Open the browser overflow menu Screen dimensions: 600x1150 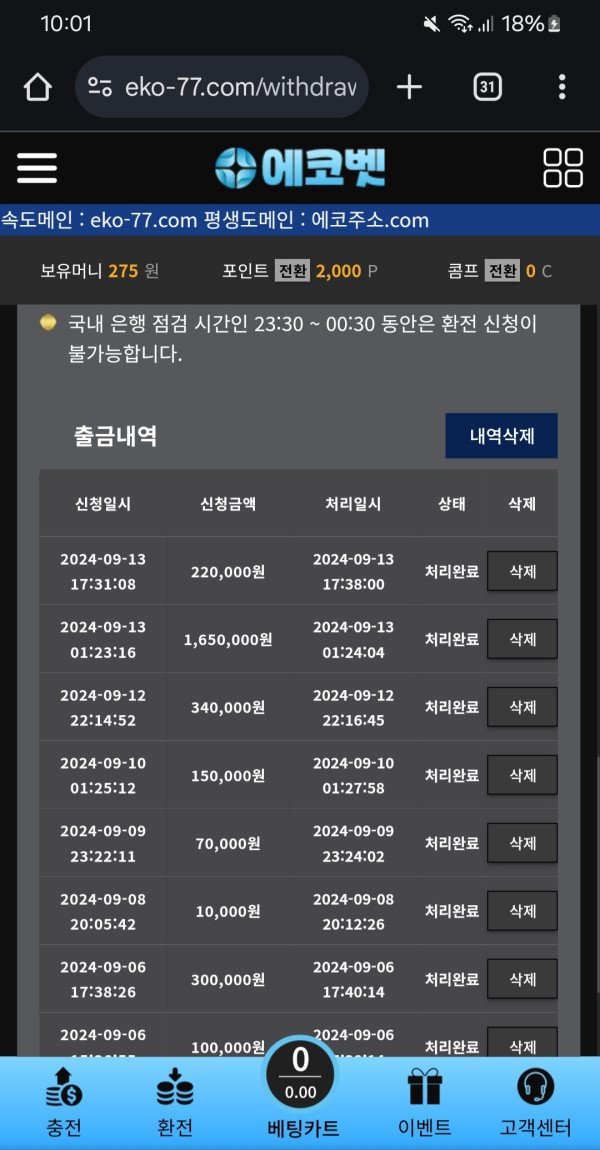click(562, 87)
